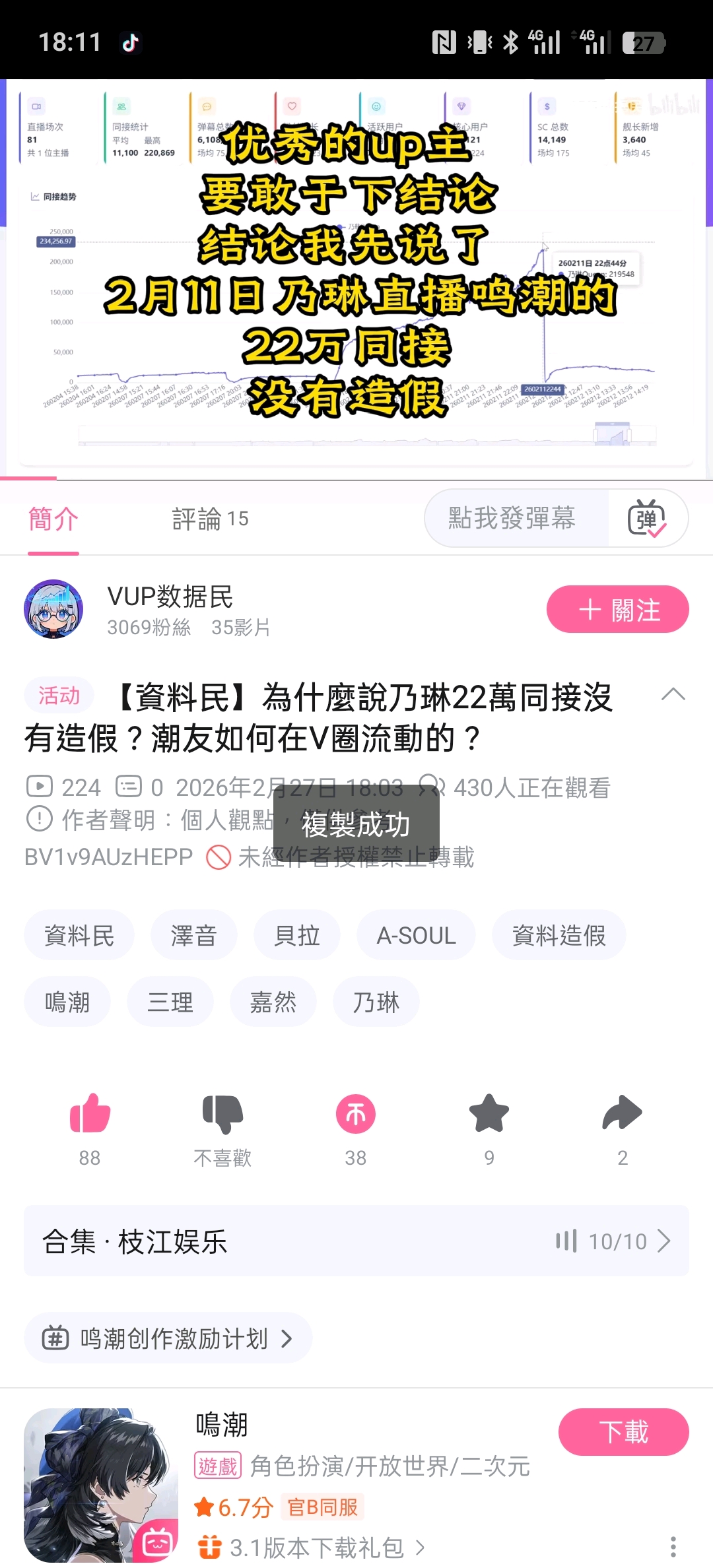This screenshot has height=1568, width=713.
Task: Add this video to favorites
Action: [x=489, y=1114]
